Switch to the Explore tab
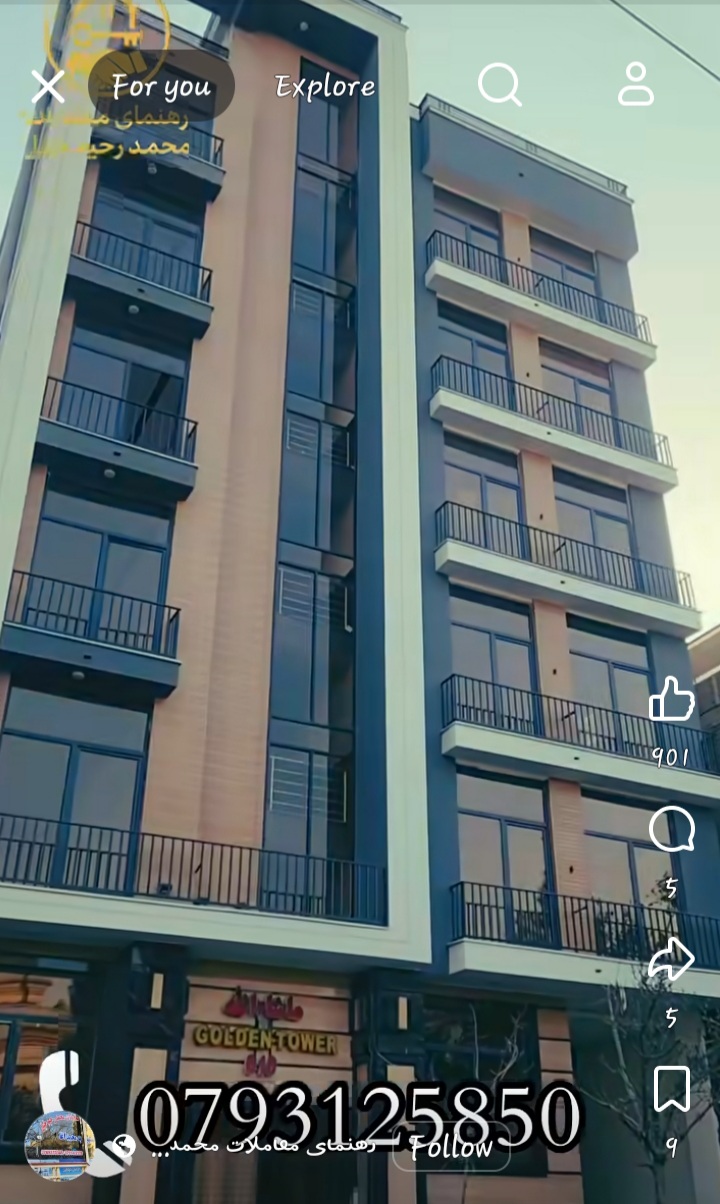 [325, 87]
